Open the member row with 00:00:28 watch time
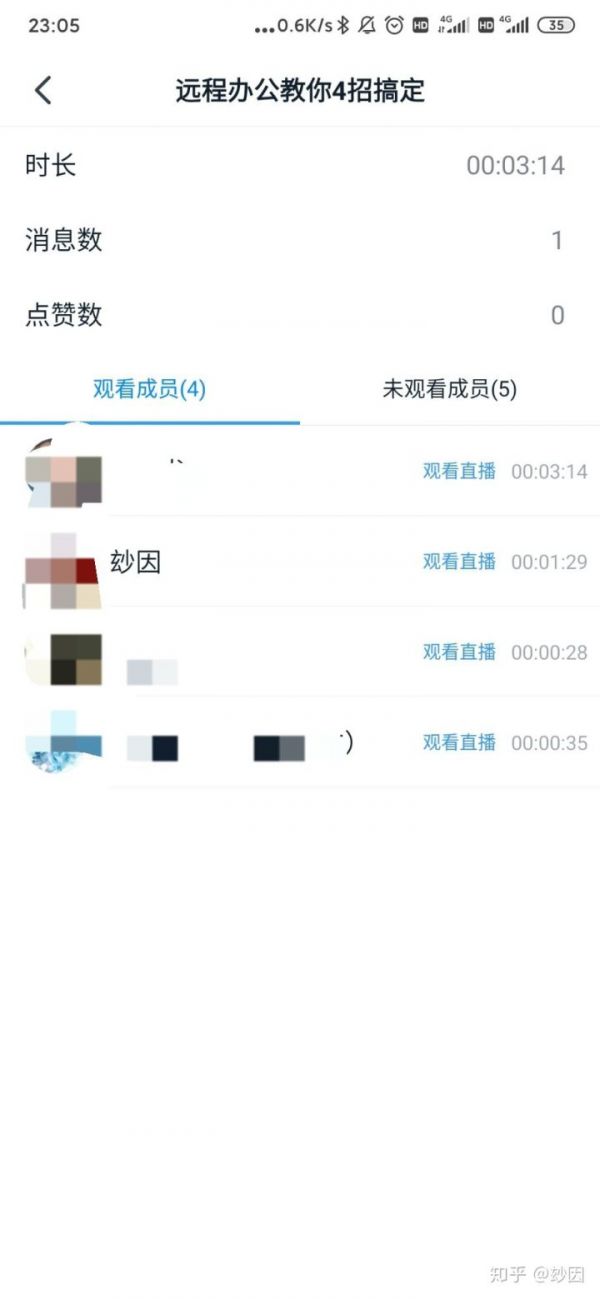Screen dimensions: 600x1299 tap(300, 652)
